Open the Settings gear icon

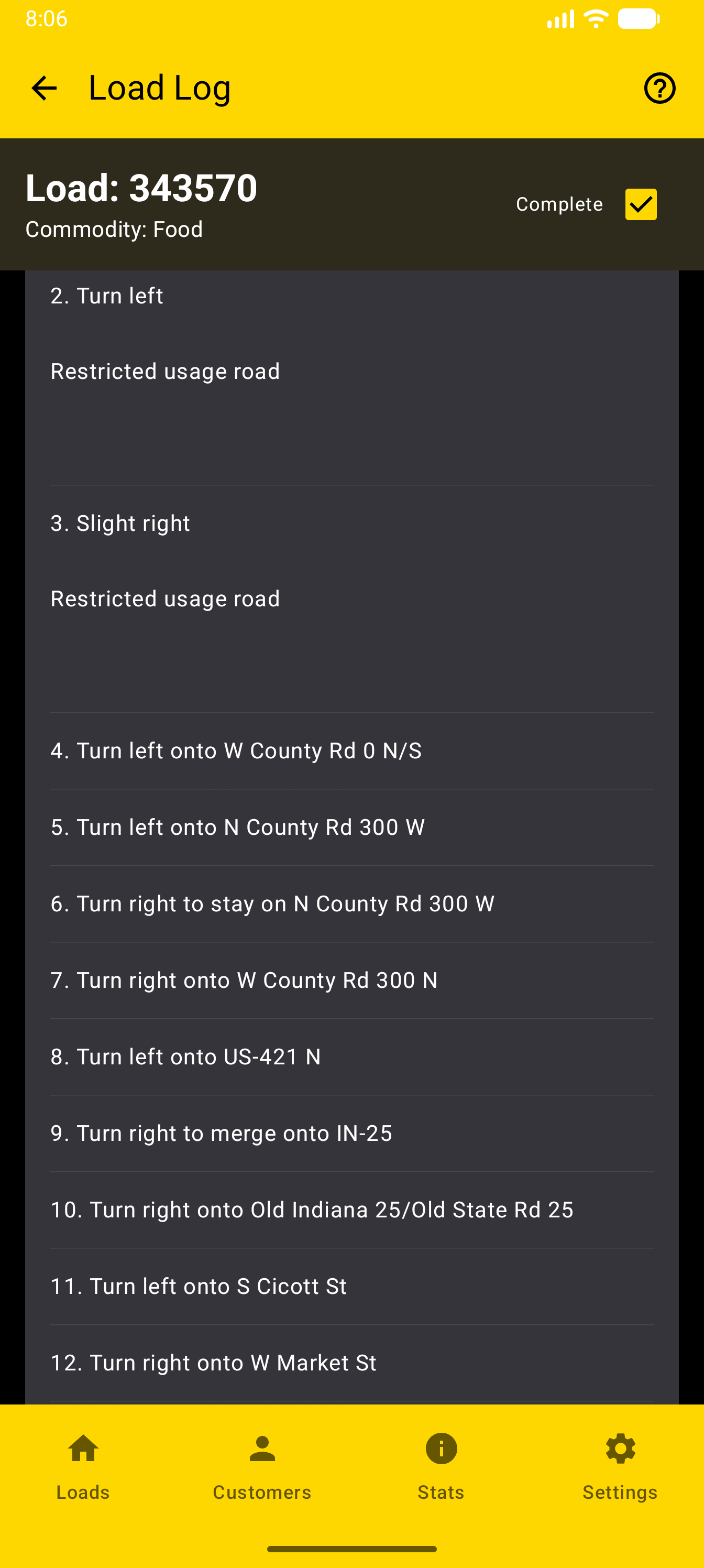point(620,1450)
